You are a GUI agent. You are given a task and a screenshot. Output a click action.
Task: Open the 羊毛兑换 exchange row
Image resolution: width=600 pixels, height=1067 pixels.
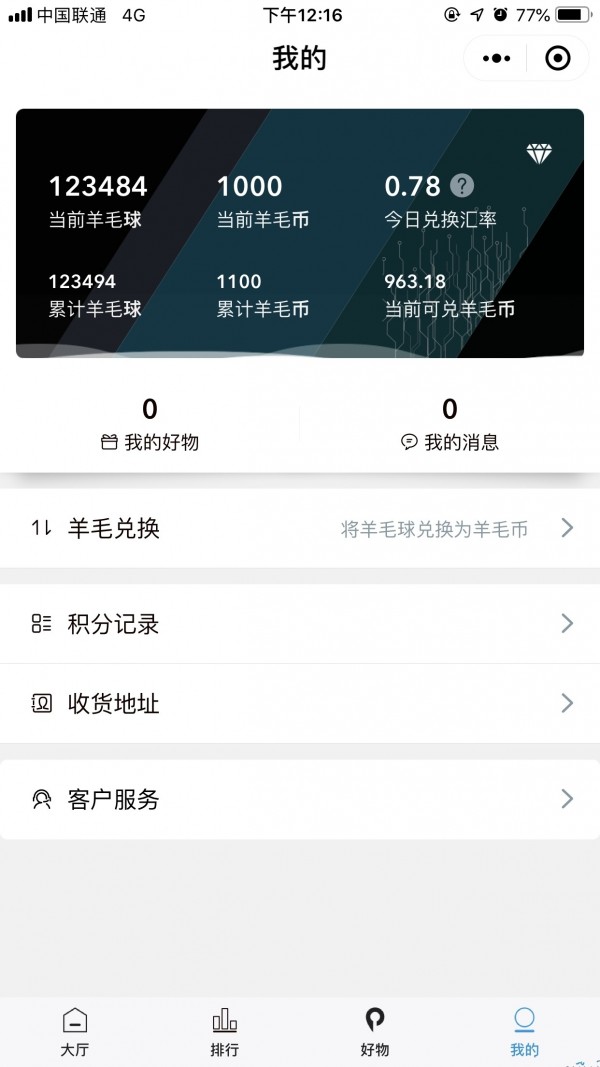coord(300,528)
